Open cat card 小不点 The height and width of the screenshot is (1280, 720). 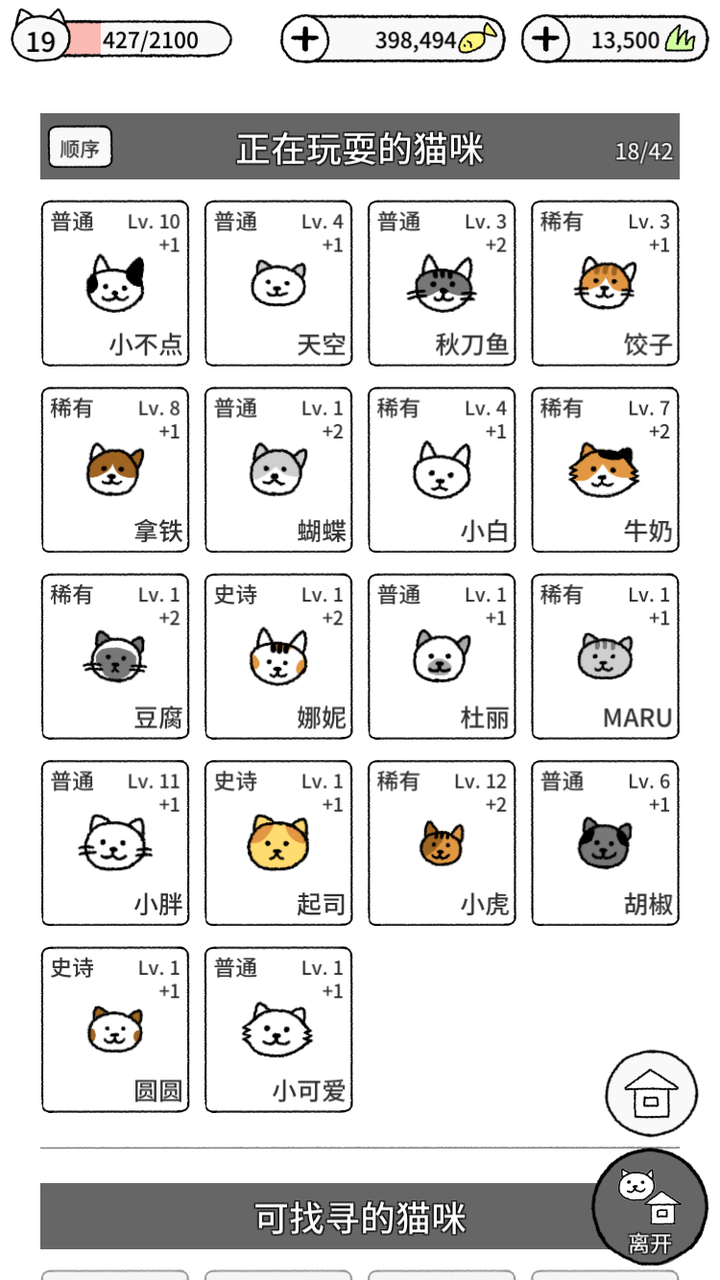[x=115, y=283]
